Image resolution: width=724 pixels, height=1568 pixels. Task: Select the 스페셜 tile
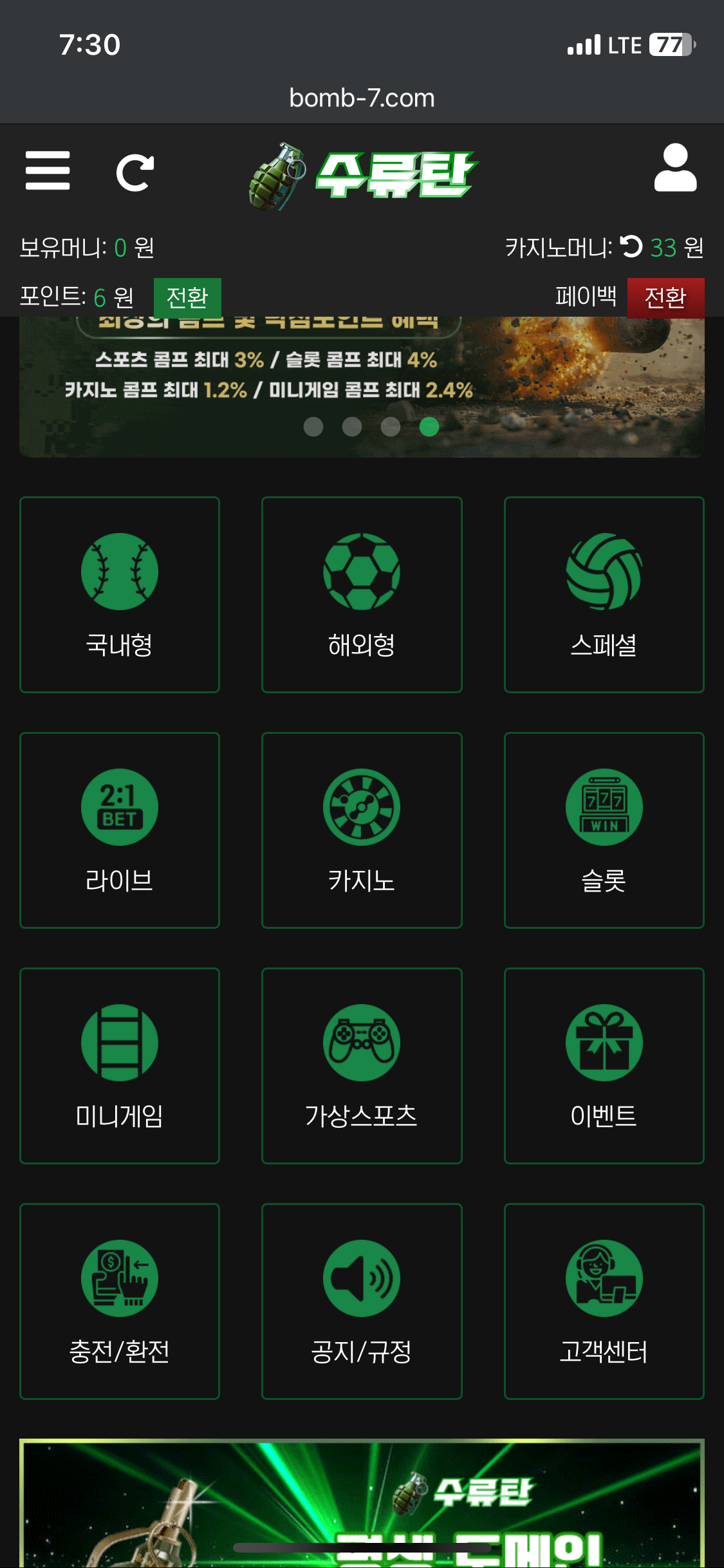pyautogui.click(x=604, y=594)
